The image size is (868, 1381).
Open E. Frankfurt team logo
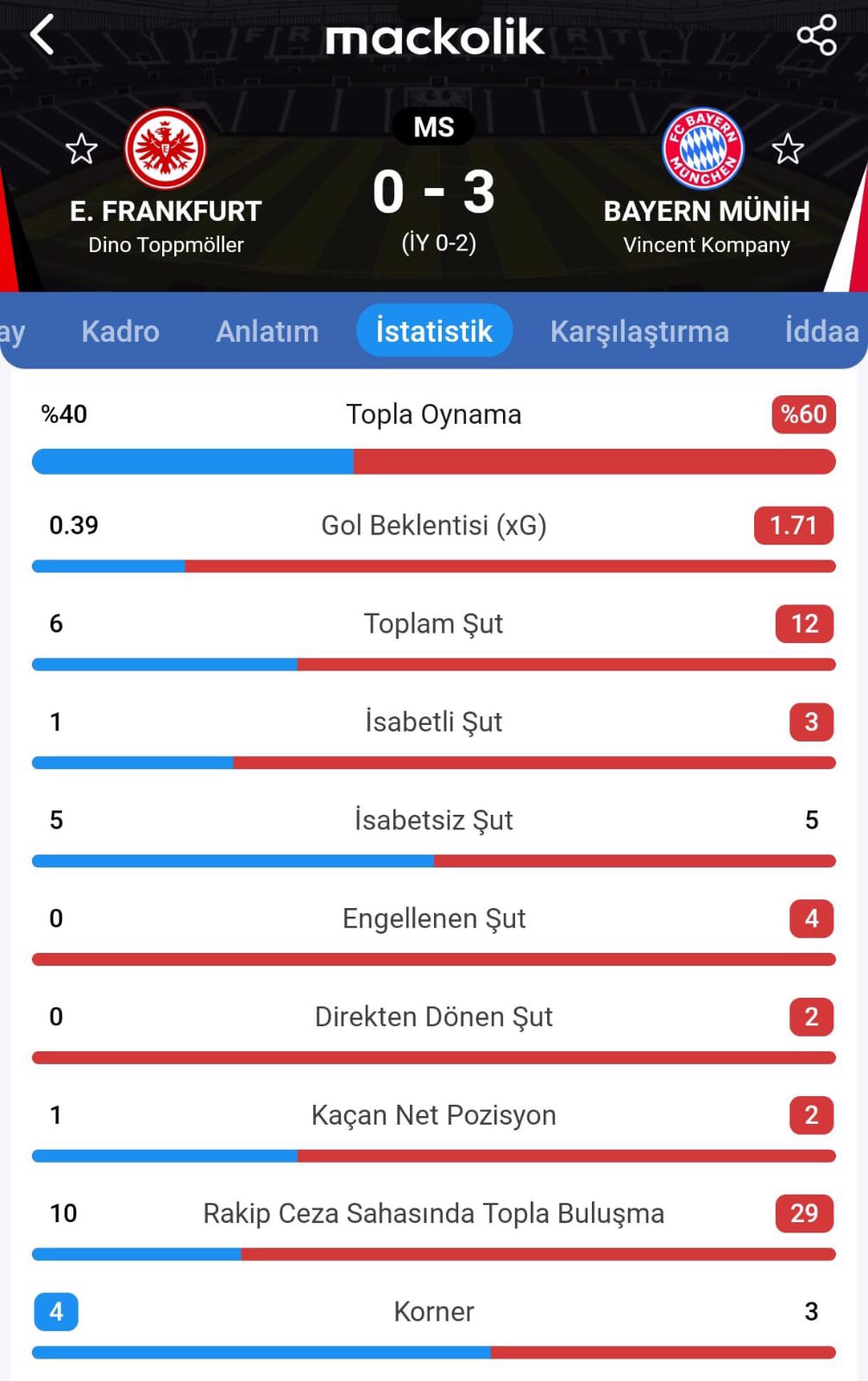(166, 148)
